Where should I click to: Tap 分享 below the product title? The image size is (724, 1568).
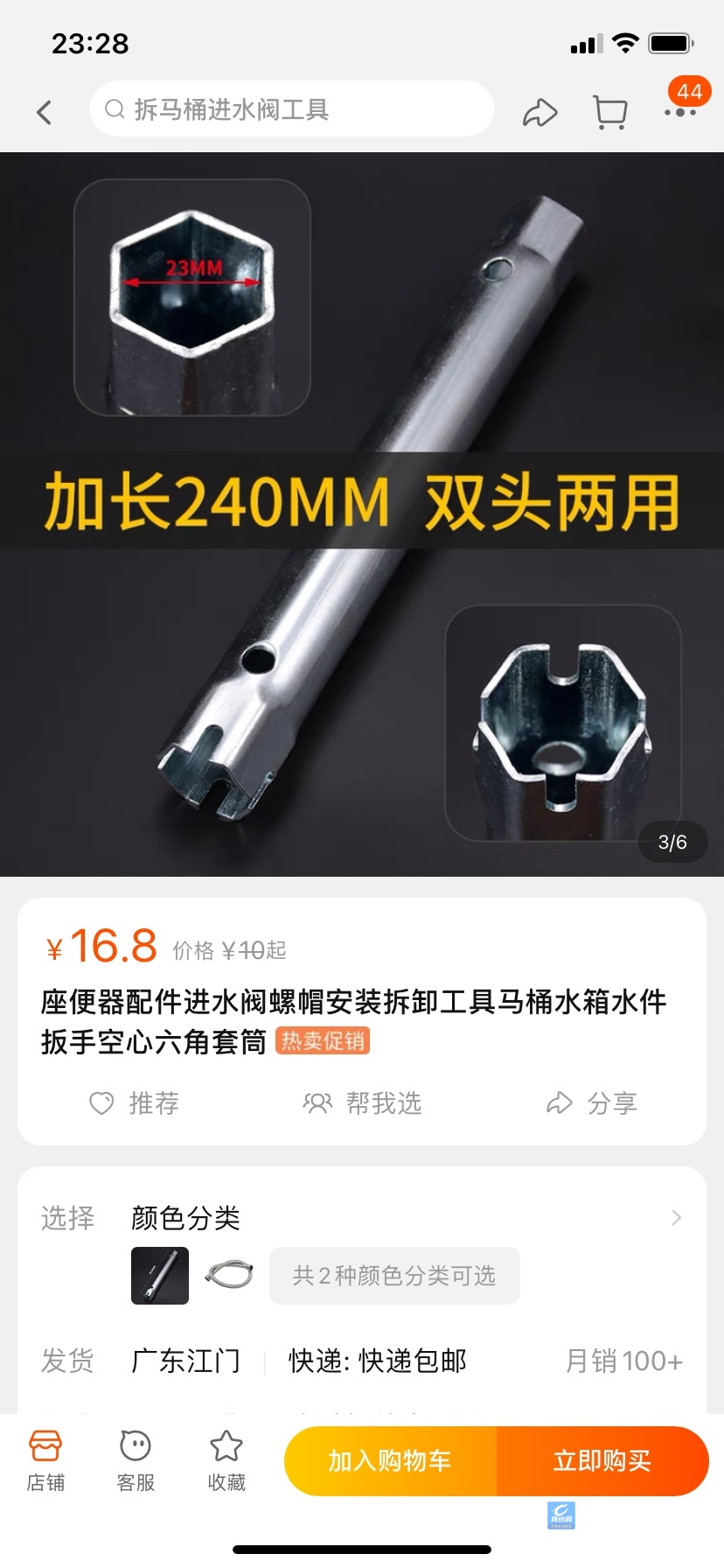click(591, 1103)
